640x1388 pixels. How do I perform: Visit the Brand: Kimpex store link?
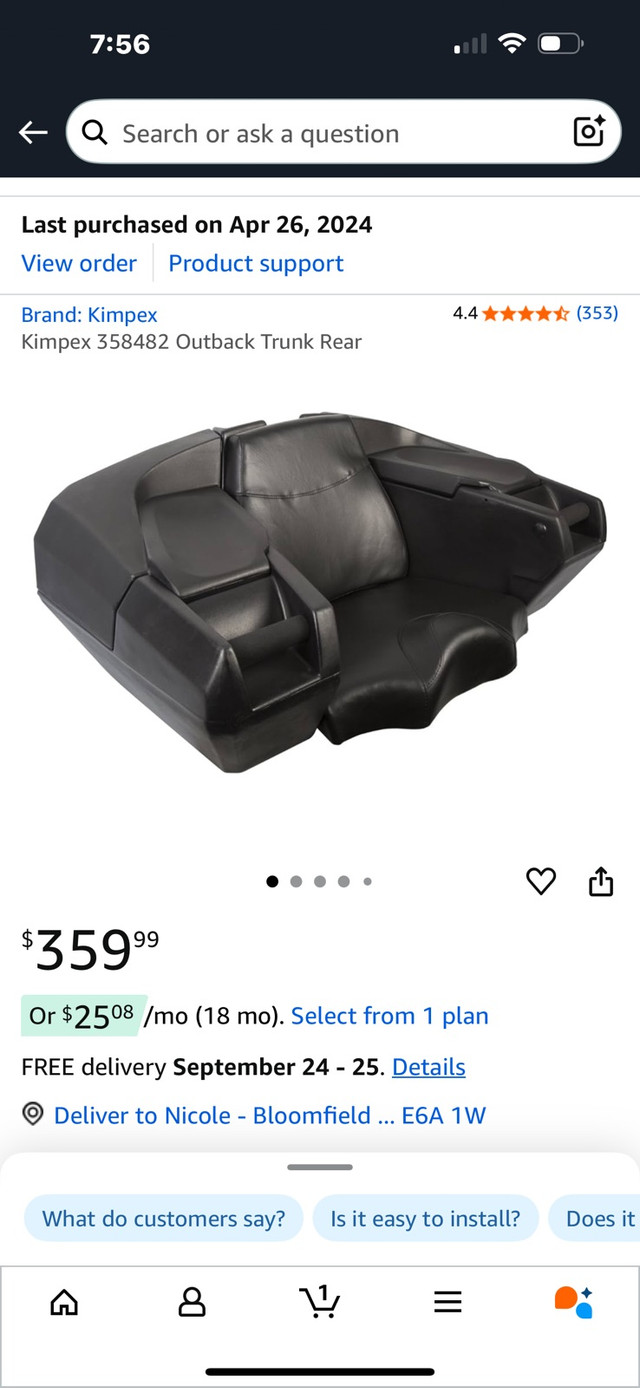tap(89, 314)
